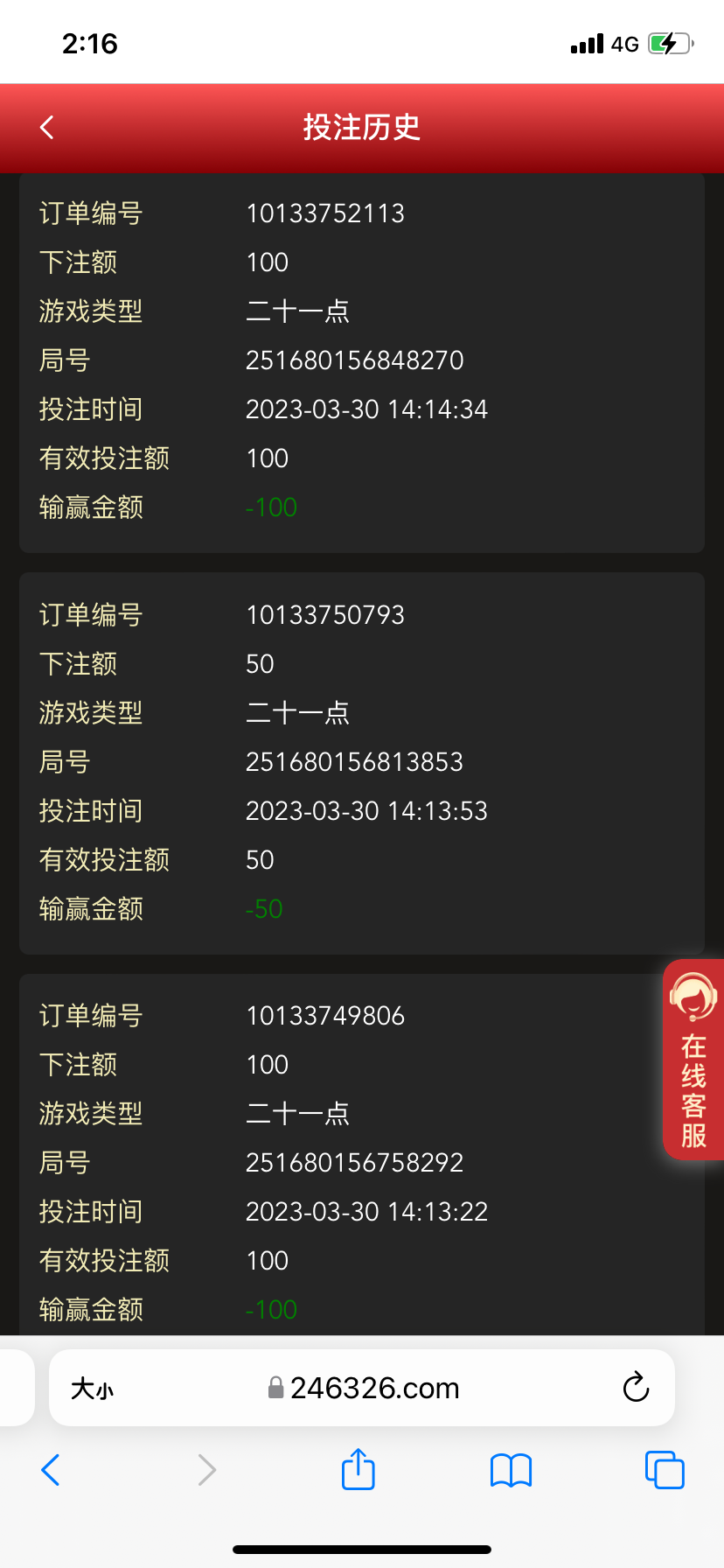Select the 二十一点 game type in third record
Screen dimensions: 724x1568
297,1113
